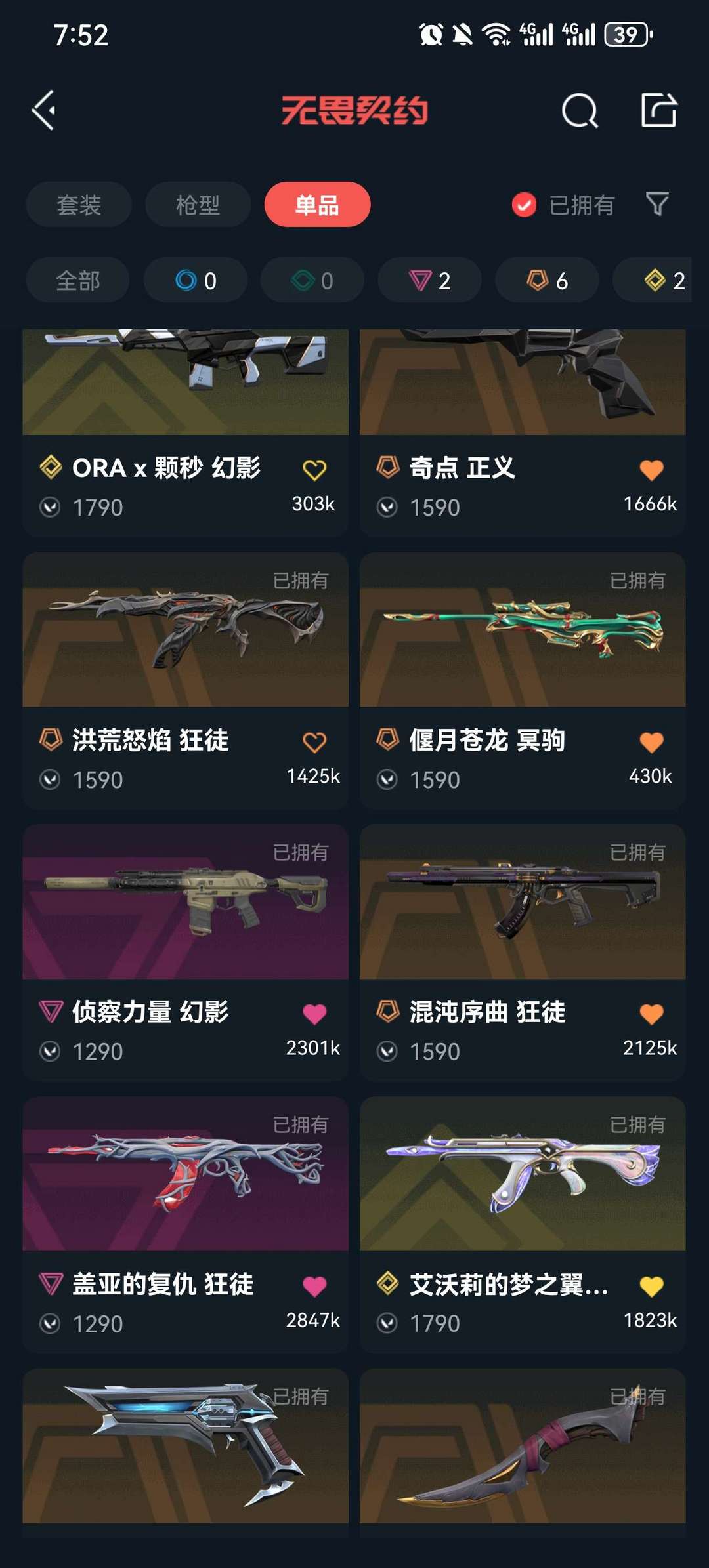Open the filter funnel icon
709x1568 pixels.
click(658, 205)
